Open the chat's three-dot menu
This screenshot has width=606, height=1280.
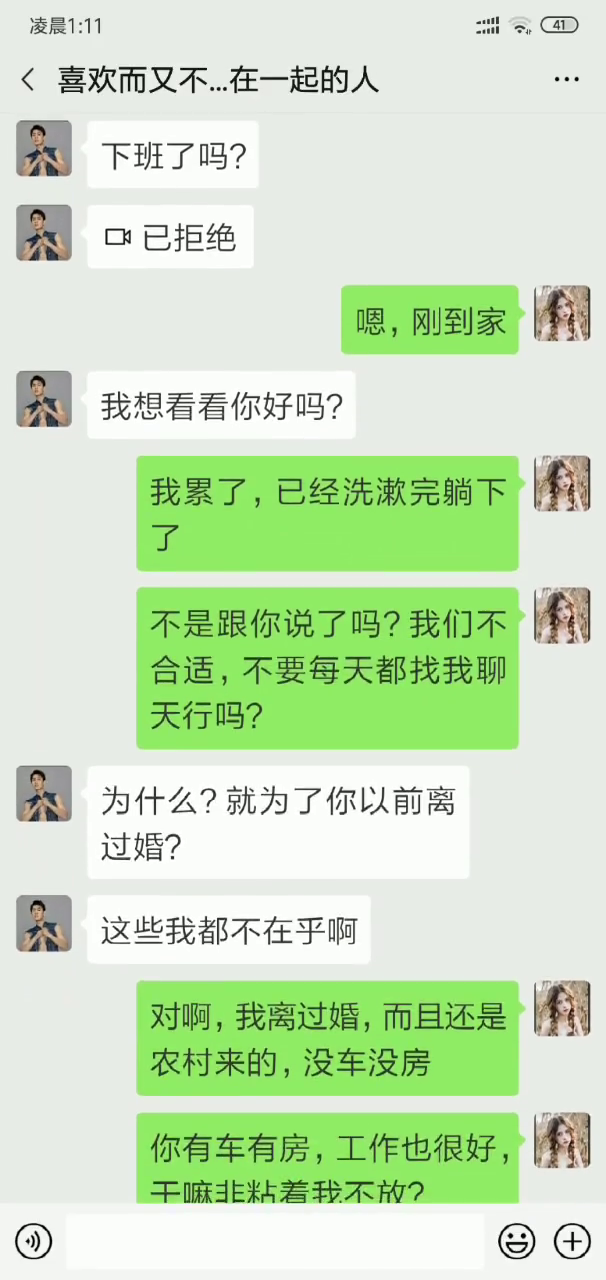point(566,81)
